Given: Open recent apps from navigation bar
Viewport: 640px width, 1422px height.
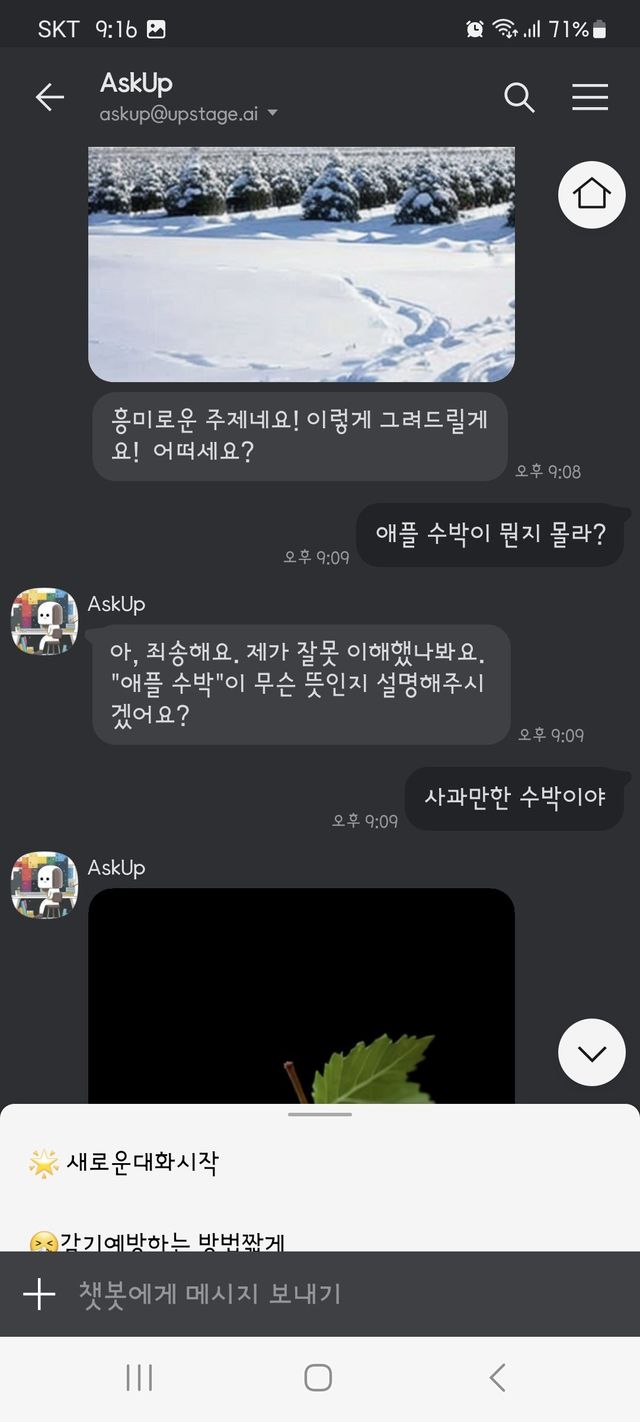Looking at the screenshot, I should click(139, 1378).
